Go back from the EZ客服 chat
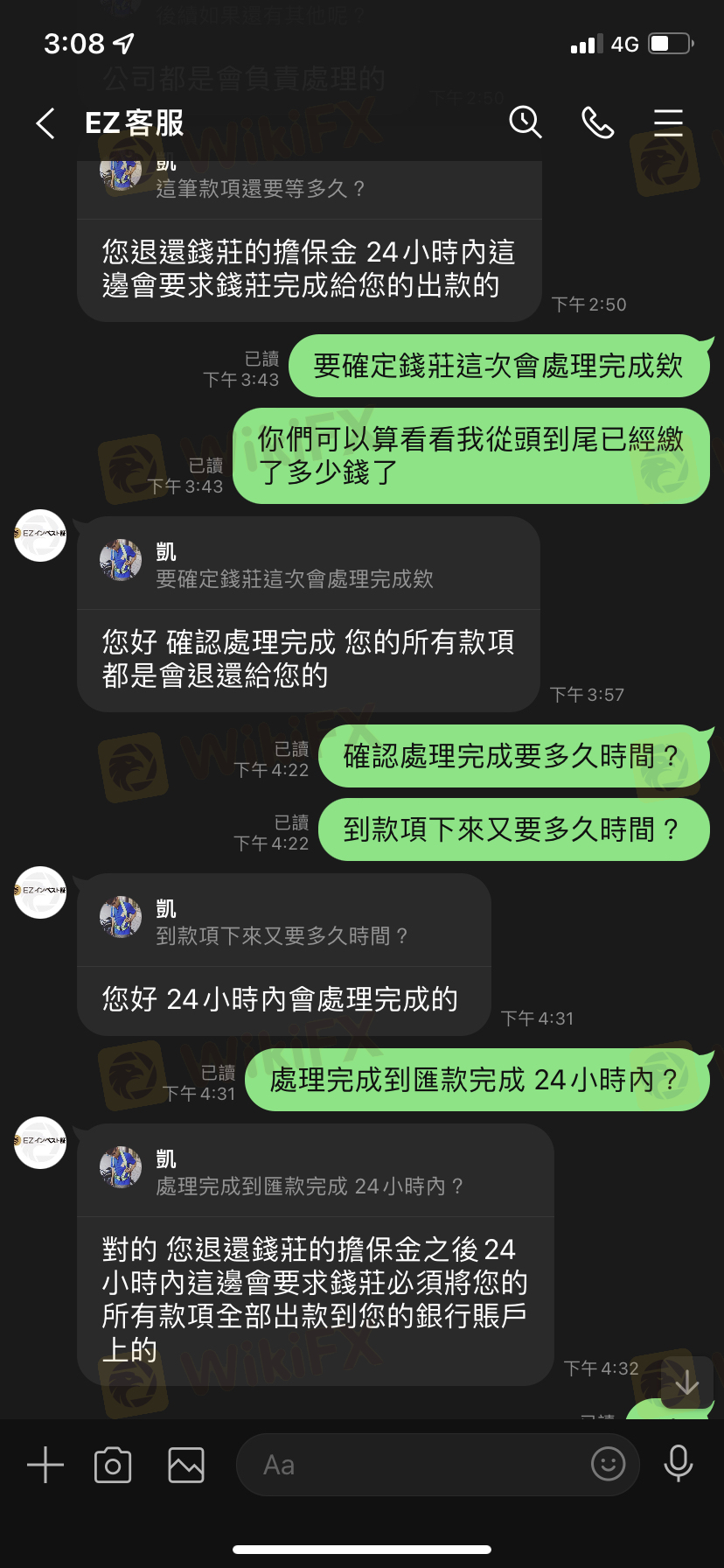 [x=45, y=123]
